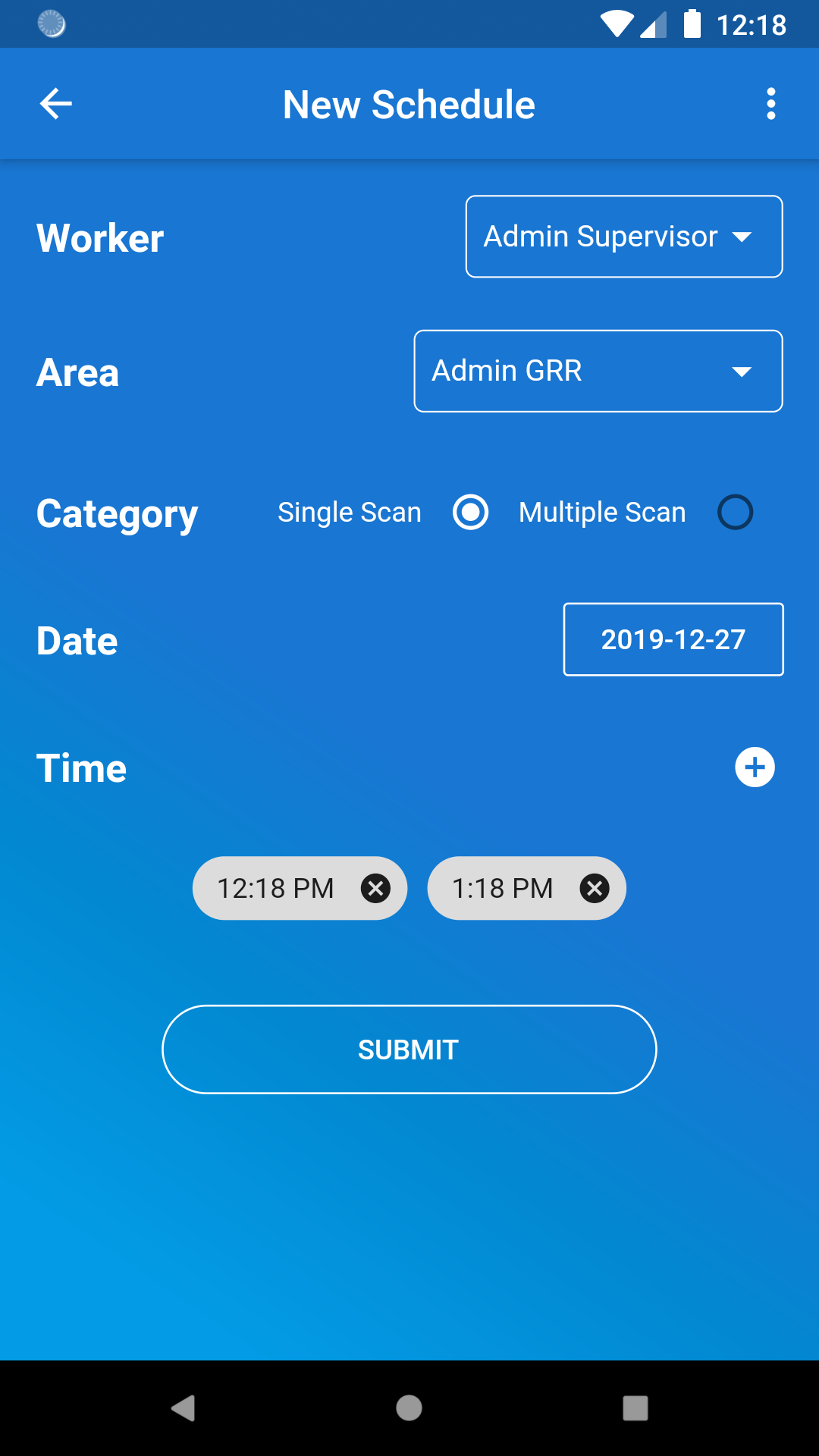Go back using the top-left arrow
Image resolution: width=819 pixels, height=1456 pixels.
(55, 104)
